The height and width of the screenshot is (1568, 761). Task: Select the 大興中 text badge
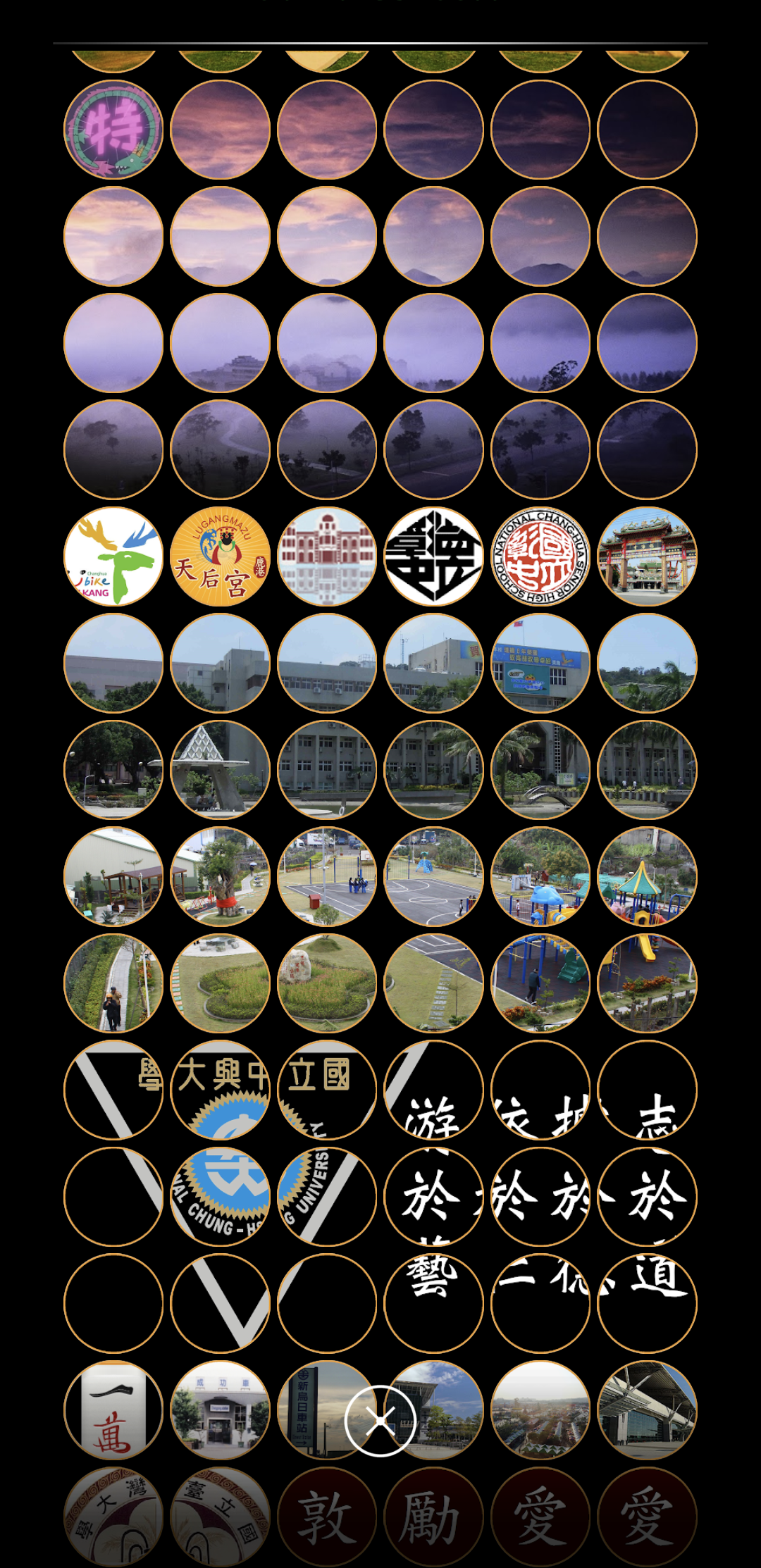[x=220, y=1090]
